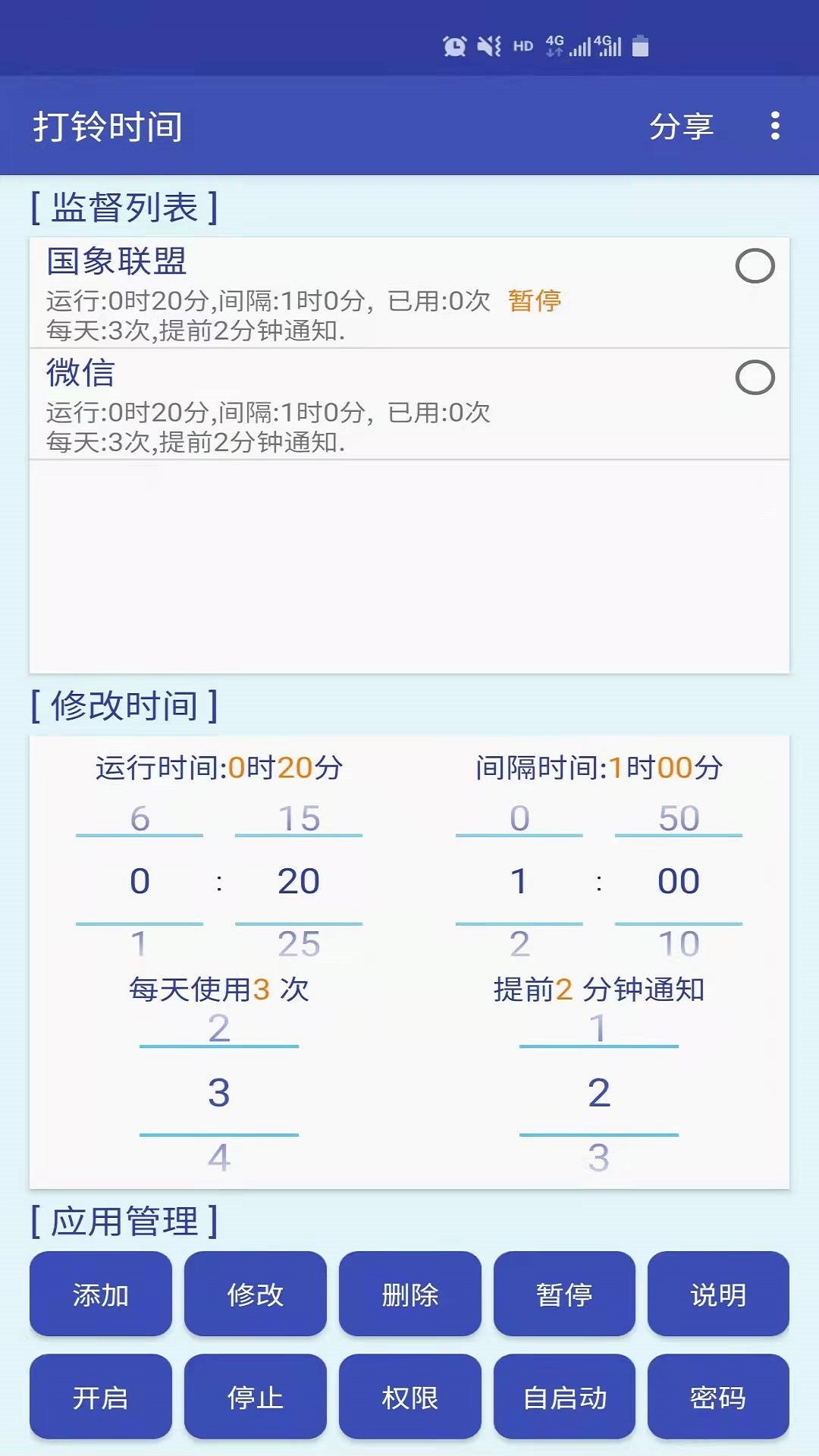The image size is (819, 1456).
Task: Tap the 开启 button
Action: pyautogui.click(x=101, y=1397)
